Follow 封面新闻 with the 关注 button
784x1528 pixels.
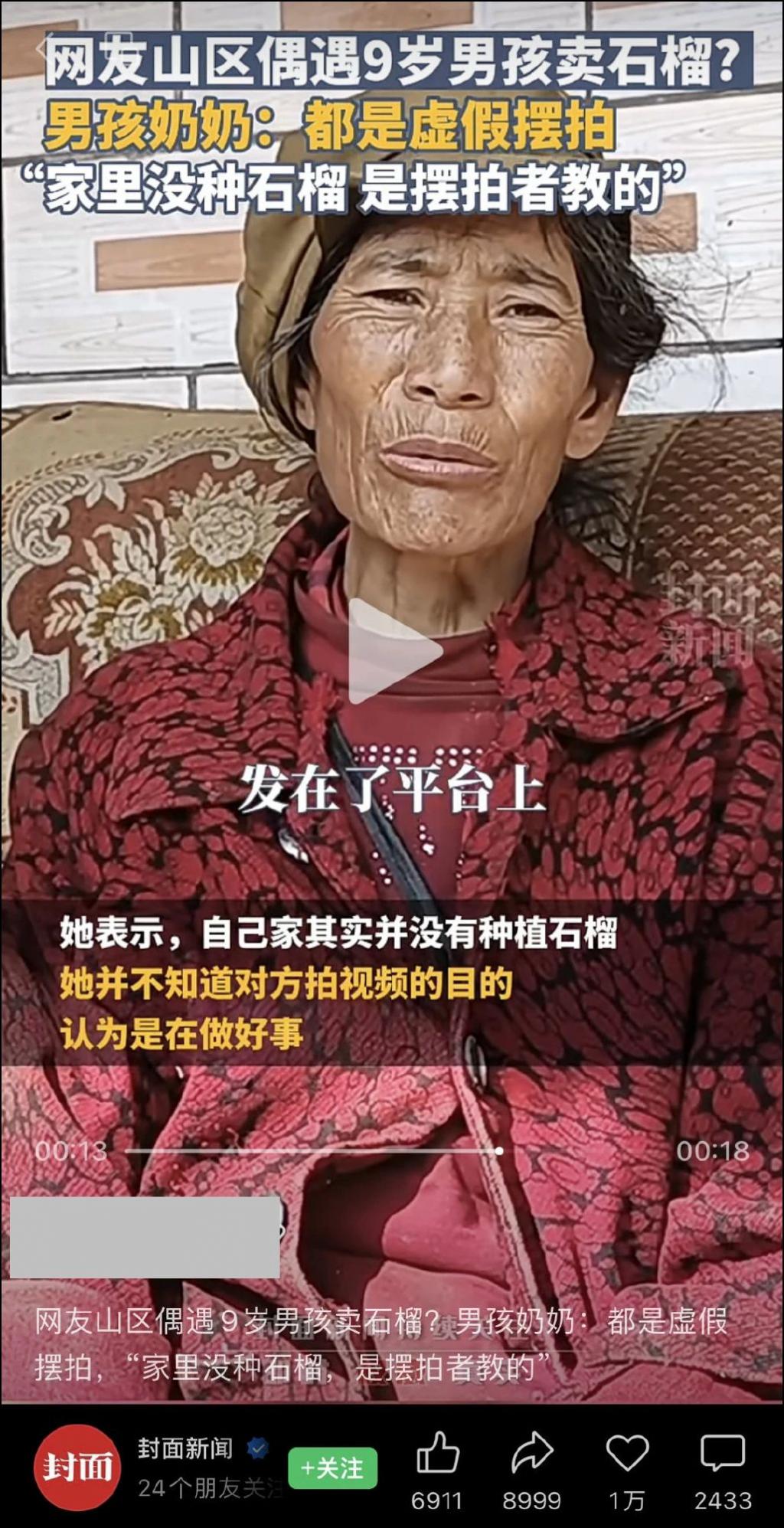coord(332,1468)
